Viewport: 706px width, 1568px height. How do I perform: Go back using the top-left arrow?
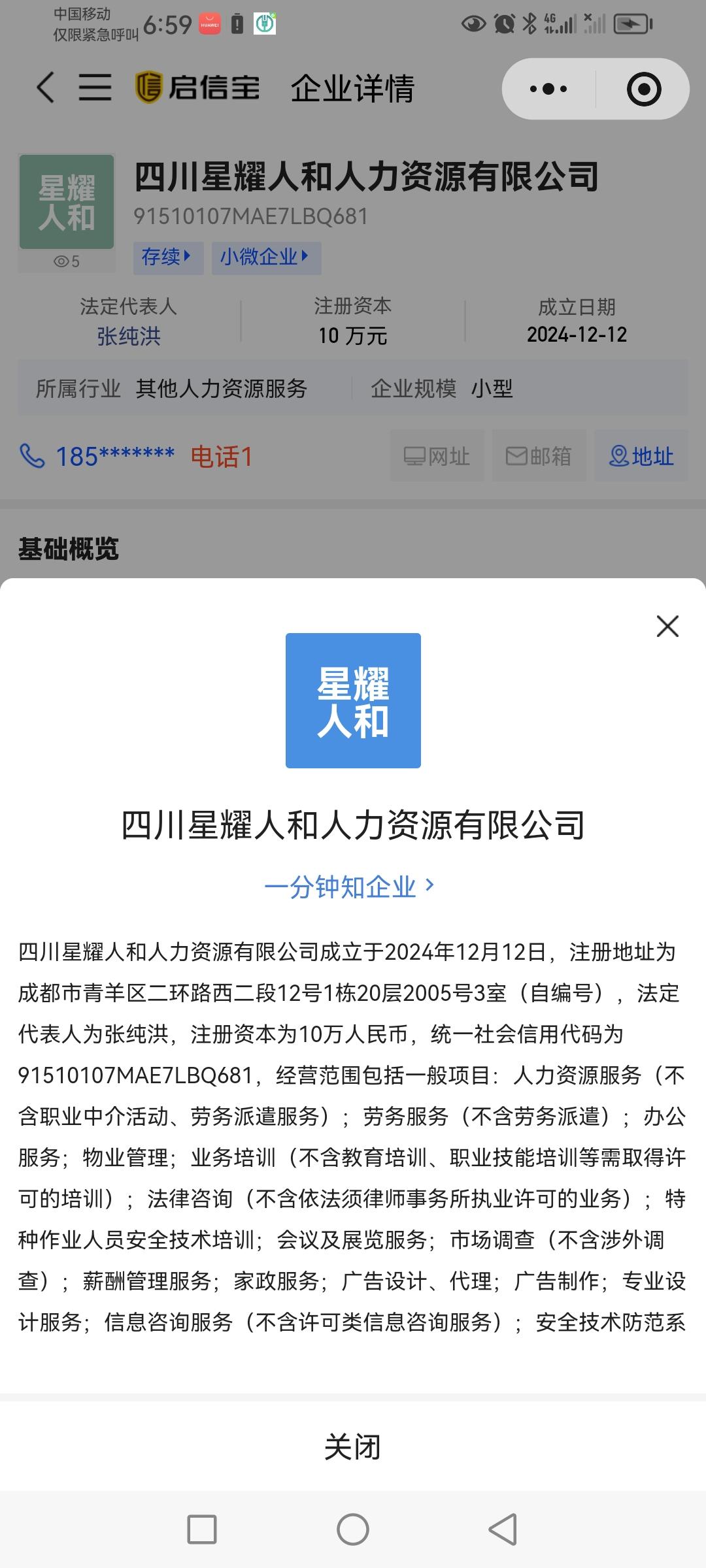45,88
